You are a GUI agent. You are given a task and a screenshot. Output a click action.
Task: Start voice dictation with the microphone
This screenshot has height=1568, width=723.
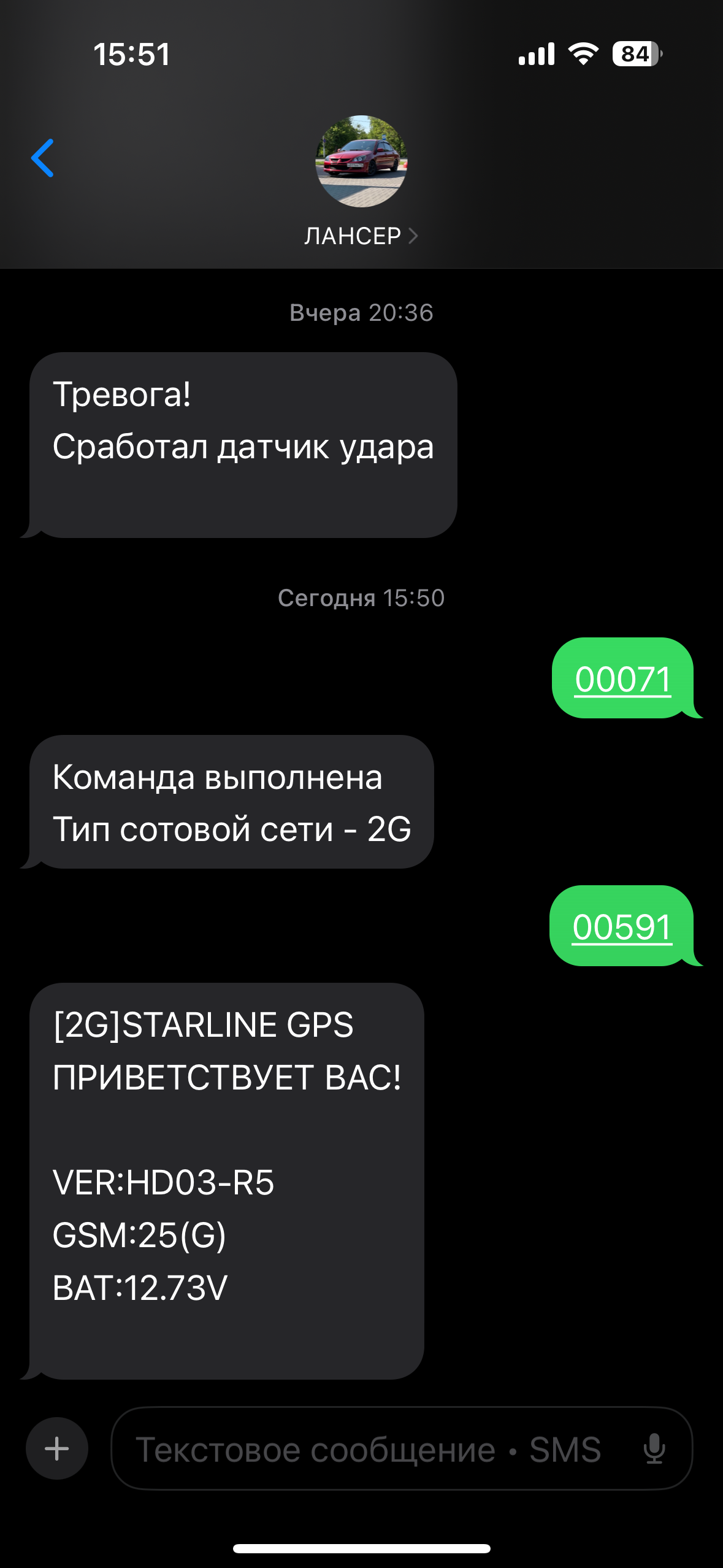(x=654, y=1449)
